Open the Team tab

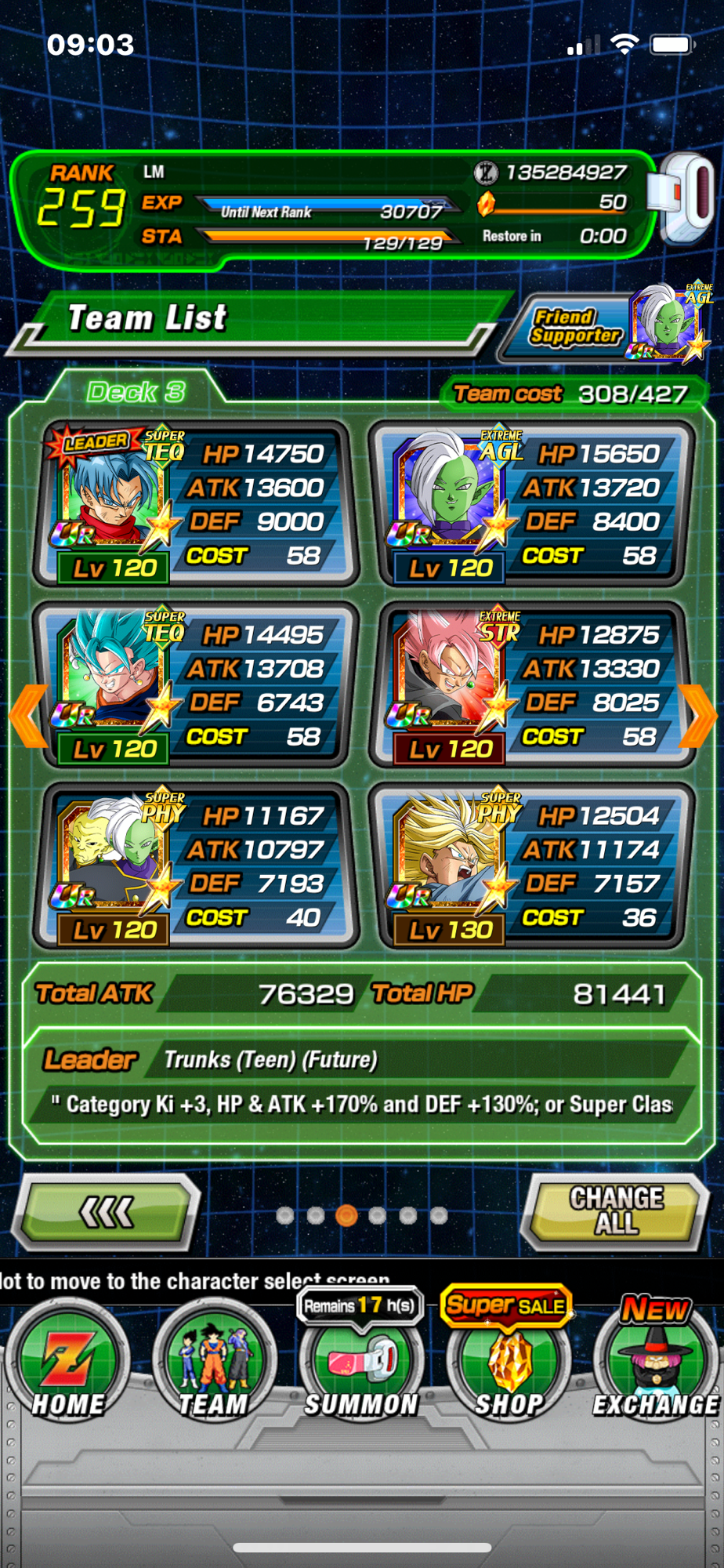[214, 1366]
